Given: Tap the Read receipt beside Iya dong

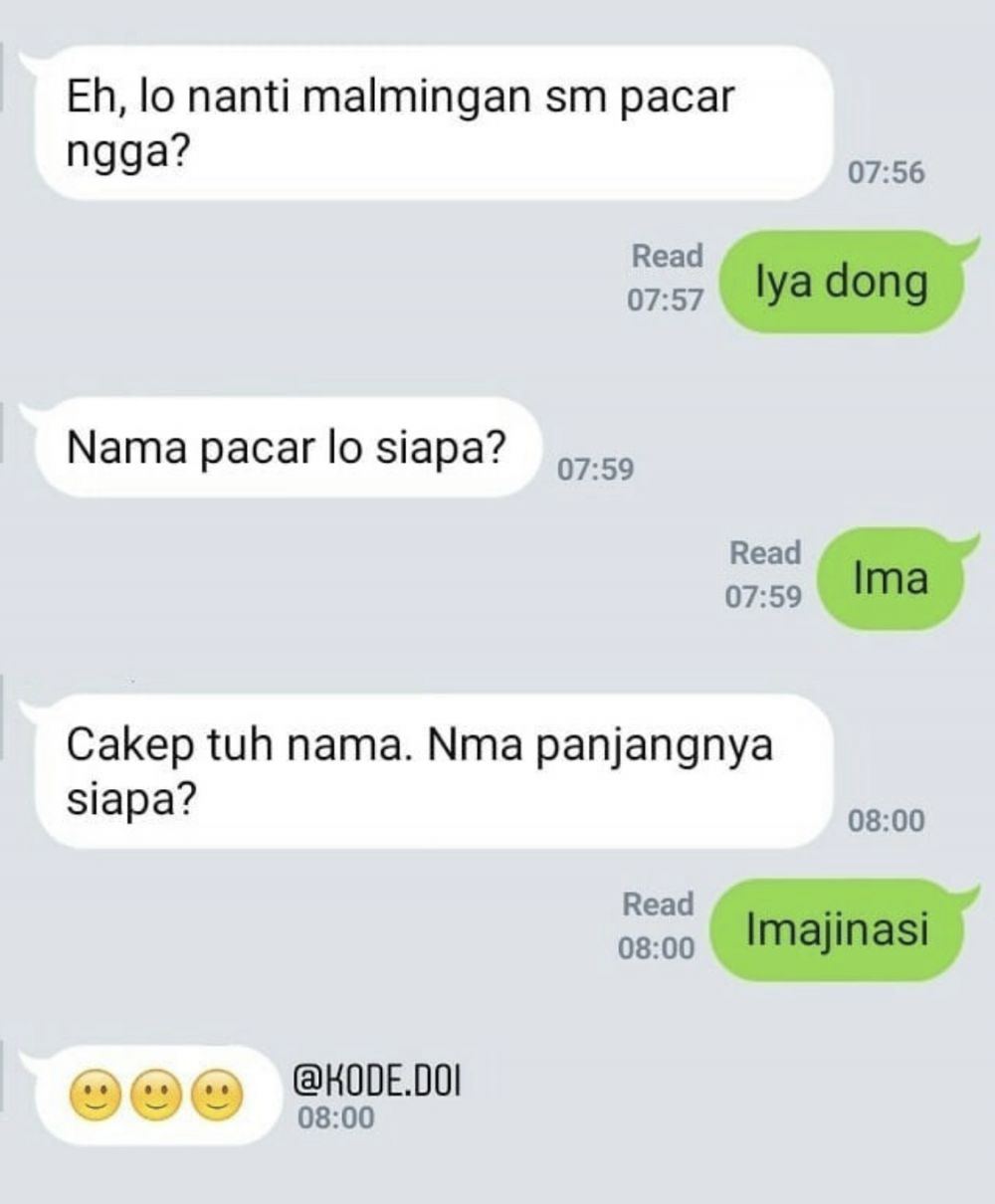Looking at the screenshot, I should [665, 257].
